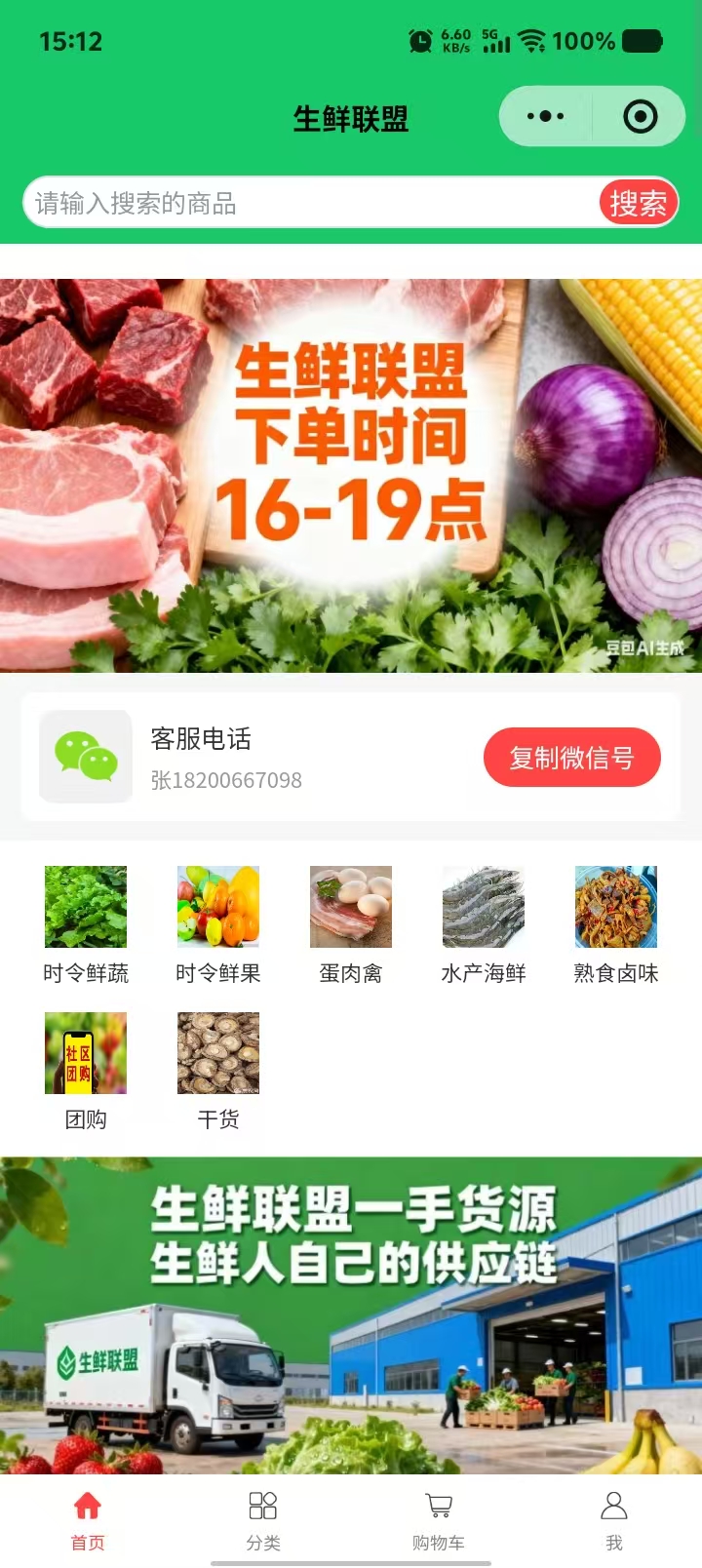Open the 团购 group buying section

pyautogui.click(x=86, y=1070)
